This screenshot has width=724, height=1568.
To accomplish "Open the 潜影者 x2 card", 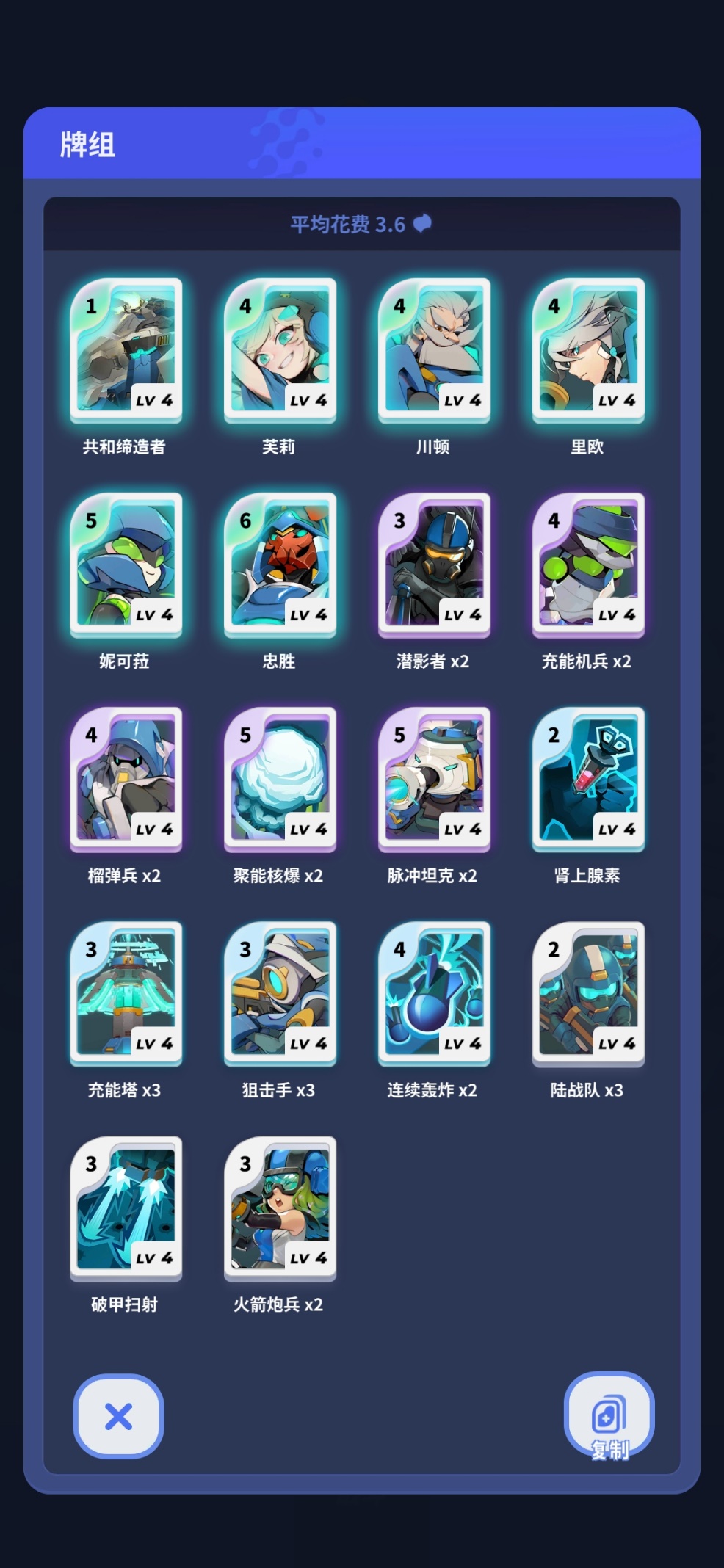I will (x=434, y=565).
